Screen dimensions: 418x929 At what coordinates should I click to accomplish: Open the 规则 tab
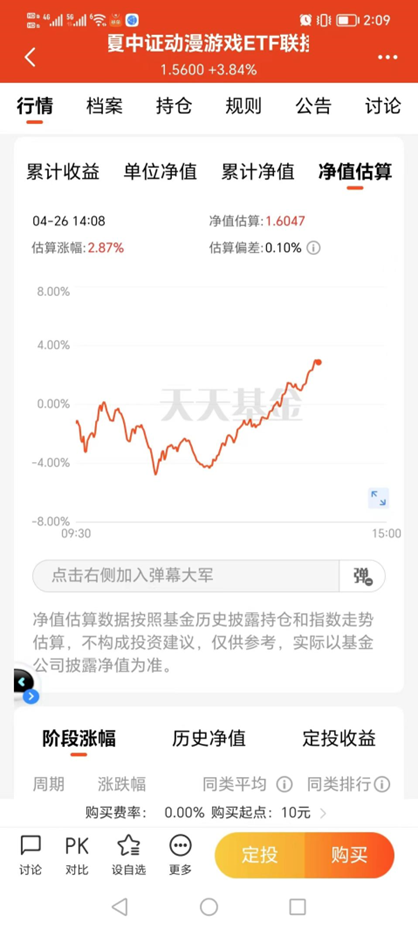pyautogui.click(x=243, y=106)
